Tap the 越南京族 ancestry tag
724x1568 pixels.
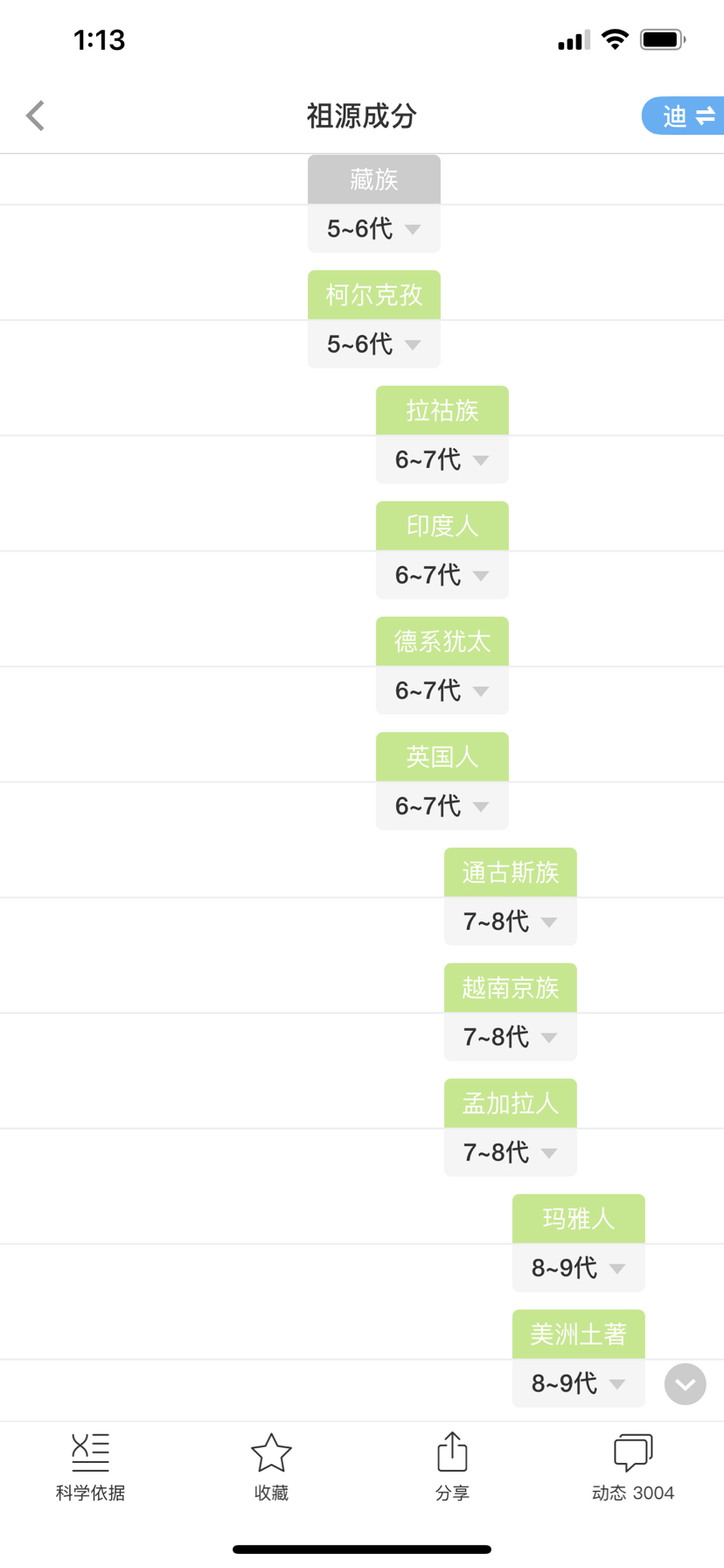coord(511,988)
